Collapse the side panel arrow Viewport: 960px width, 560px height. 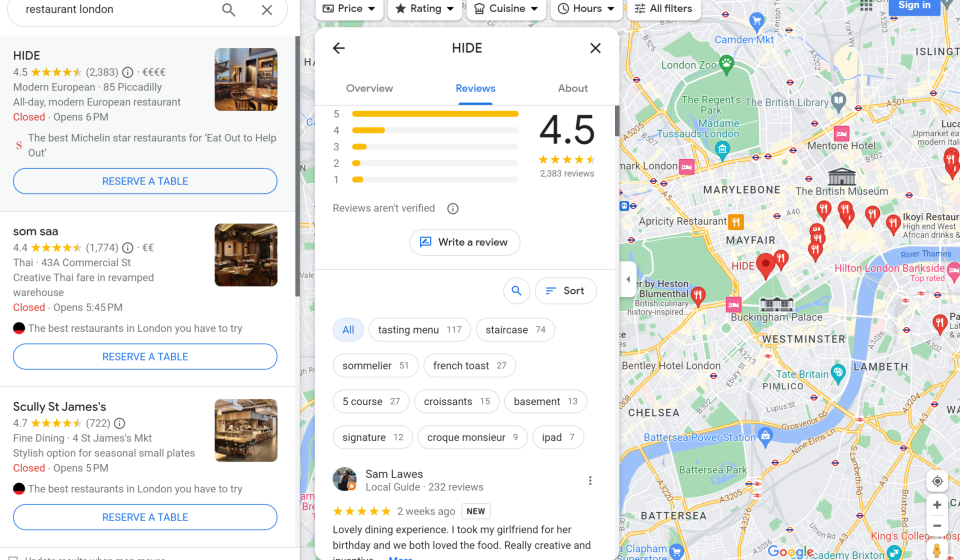click(628, 280)
